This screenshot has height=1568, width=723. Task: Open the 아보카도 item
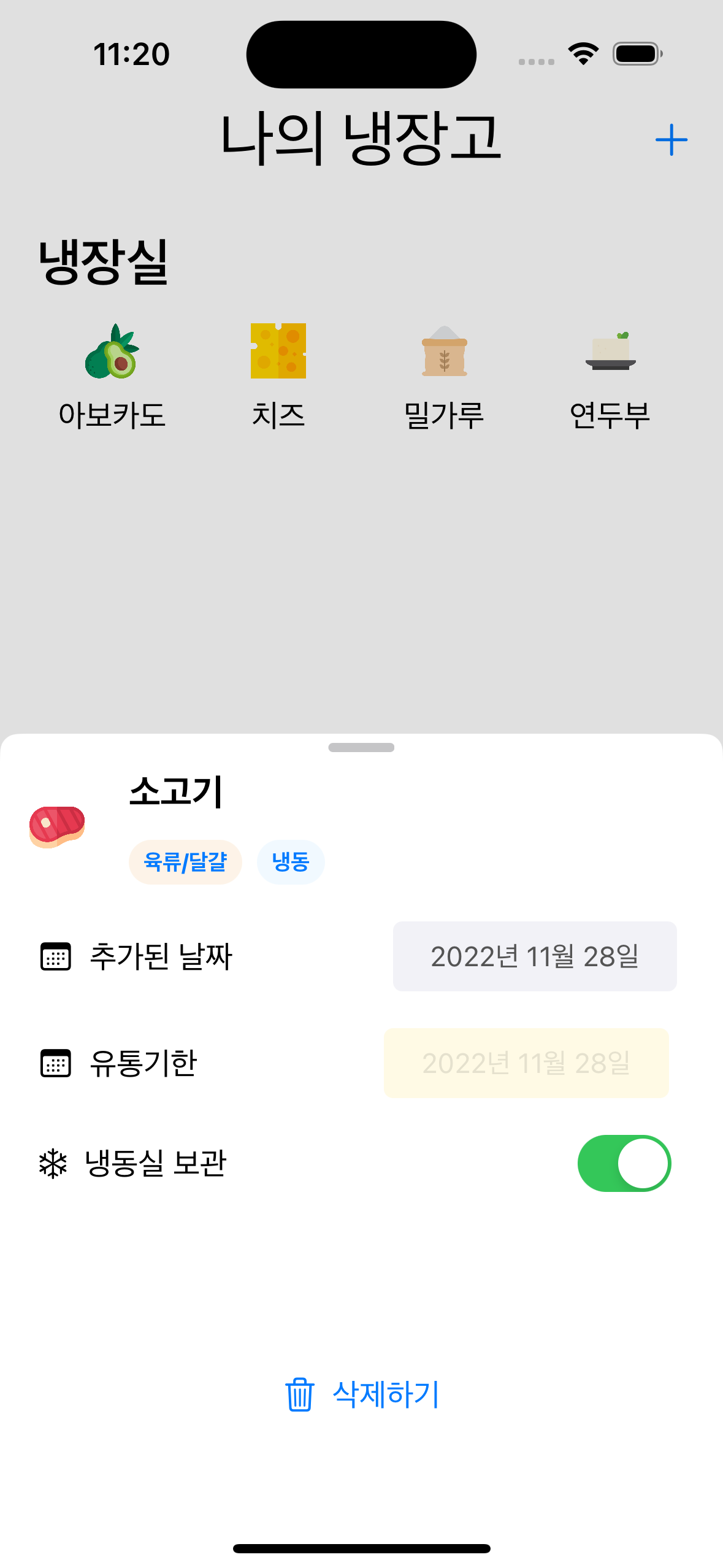tap(112, 375)
